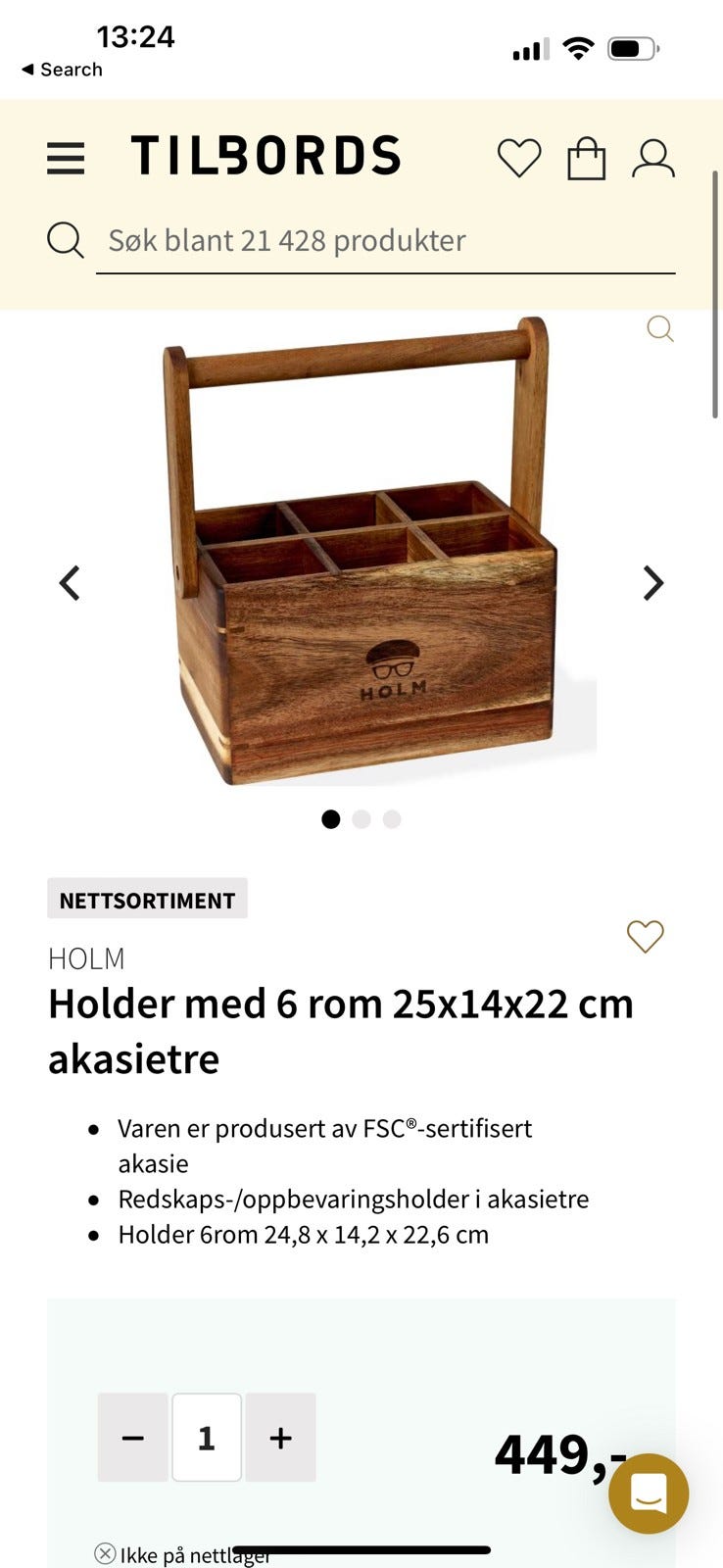
Task: Show the next product image
Action: (651, 582)
